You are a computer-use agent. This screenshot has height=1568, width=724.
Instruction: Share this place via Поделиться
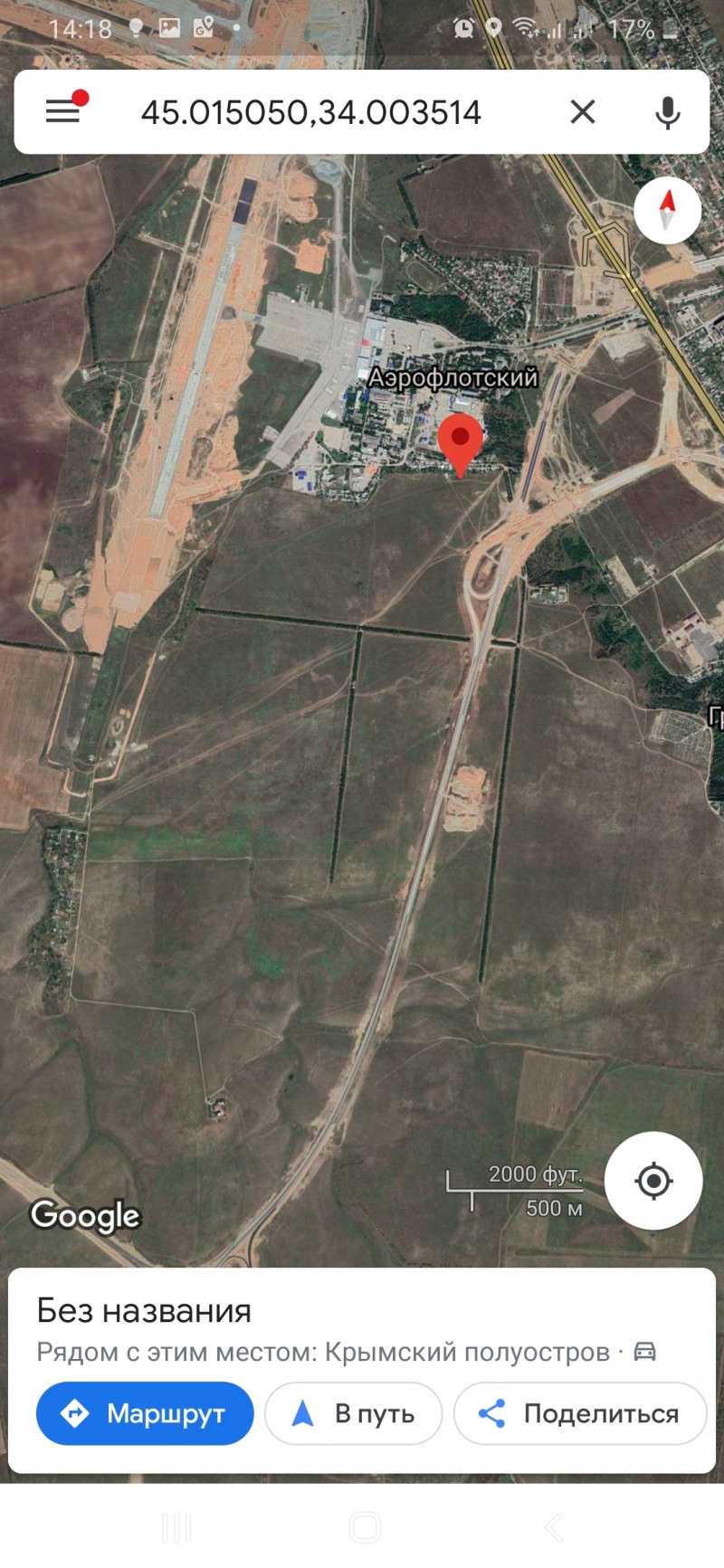click(x=579, y=1413)
